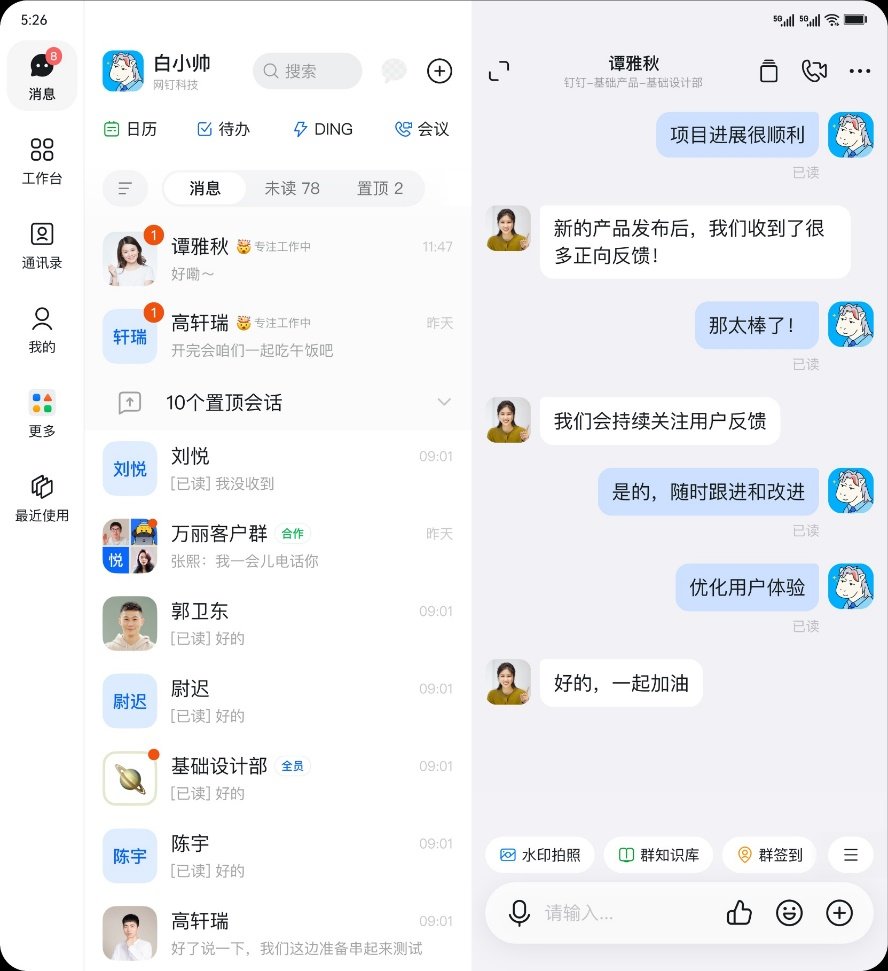Expand the 10个置顶会话 section
The height and width of the screenshot is (971, 888).
pyautogui.click(x=444, y=402)
